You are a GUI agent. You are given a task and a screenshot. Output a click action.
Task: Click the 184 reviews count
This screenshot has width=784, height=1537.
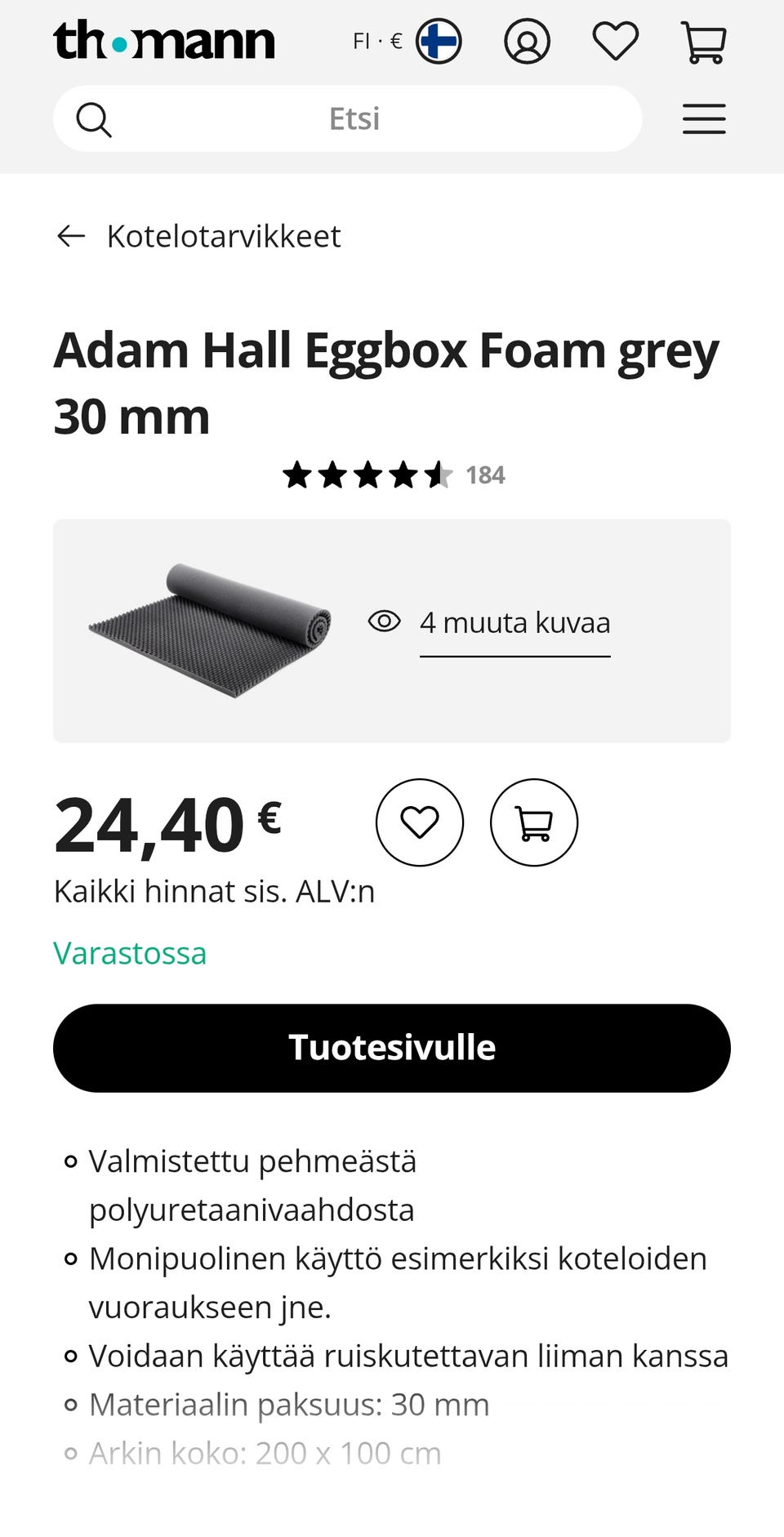tap(486, 474)
